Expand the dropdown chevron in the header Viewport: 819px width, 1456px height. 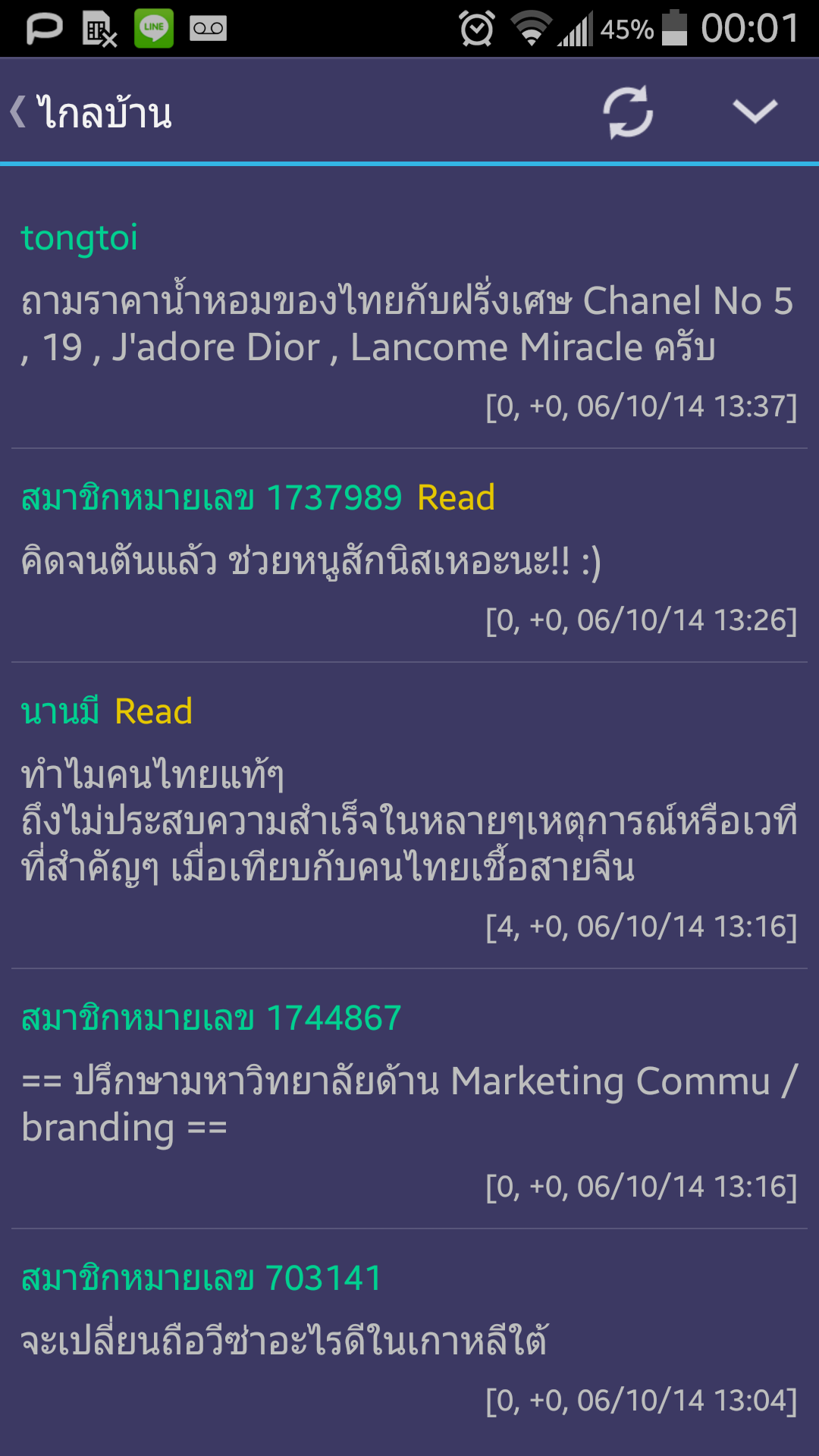coord(755,112)
